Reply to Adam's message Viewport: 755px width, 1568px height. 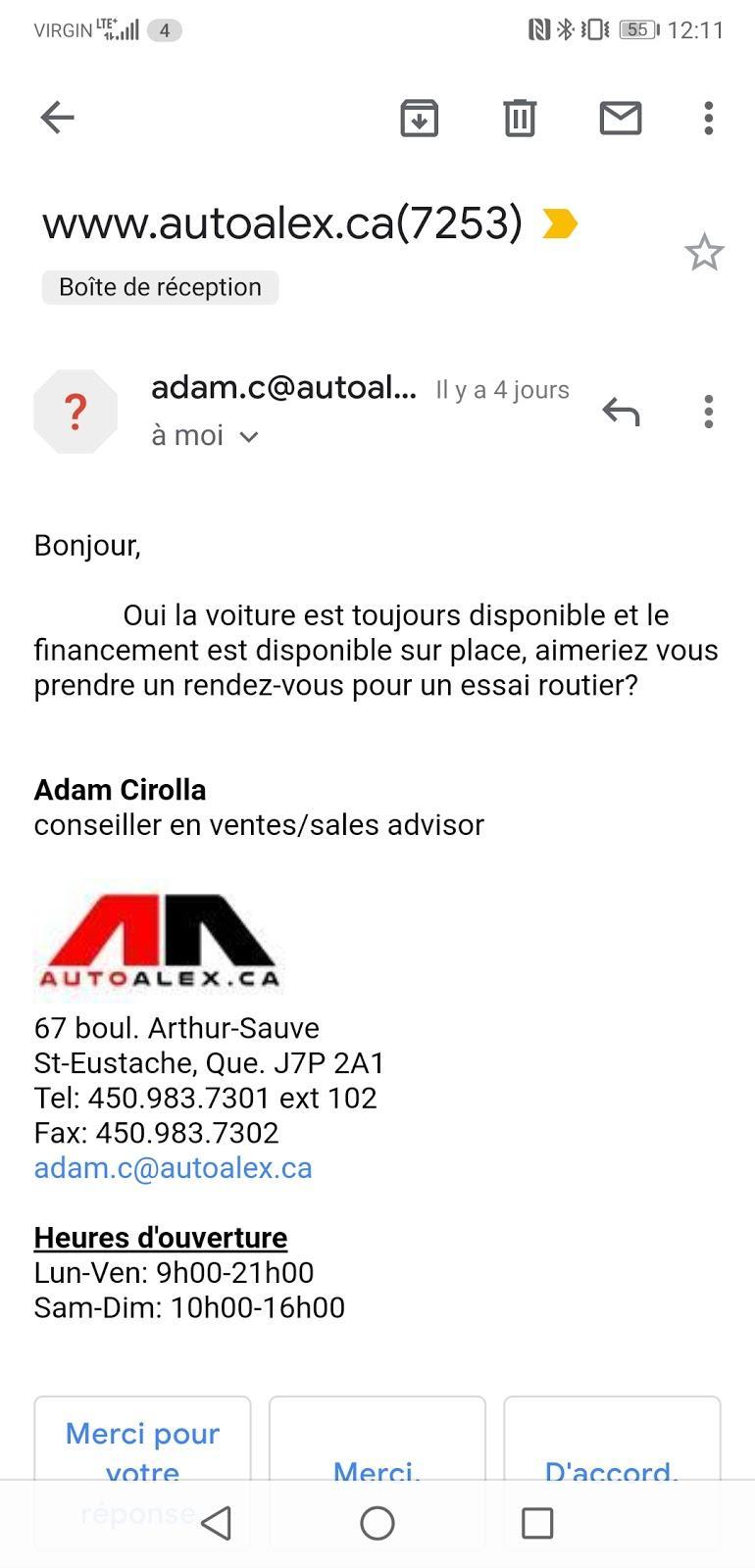click(x=621, y=412)
